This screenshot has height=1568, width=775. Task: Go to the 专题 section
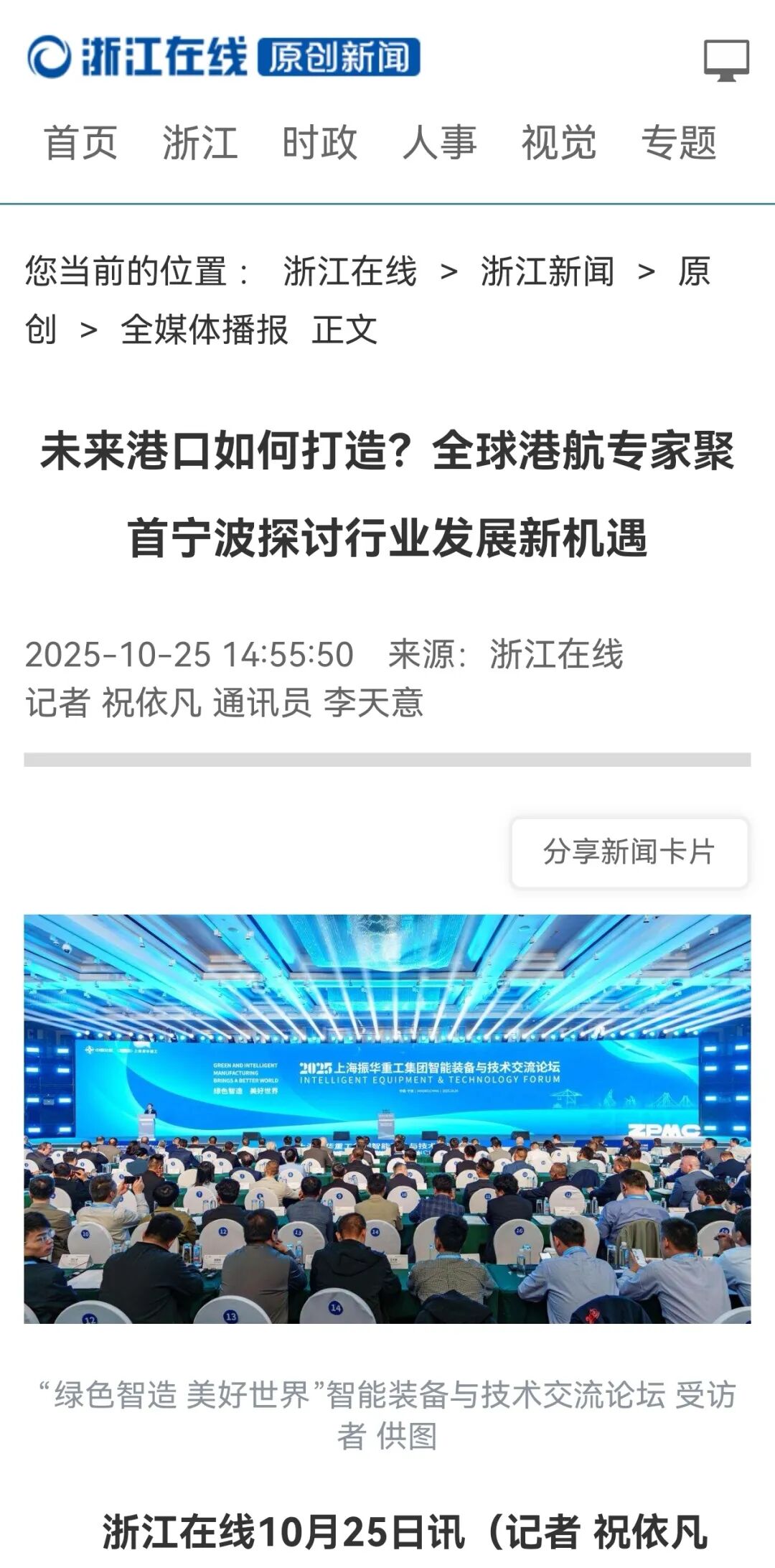(x=679, y=142)
